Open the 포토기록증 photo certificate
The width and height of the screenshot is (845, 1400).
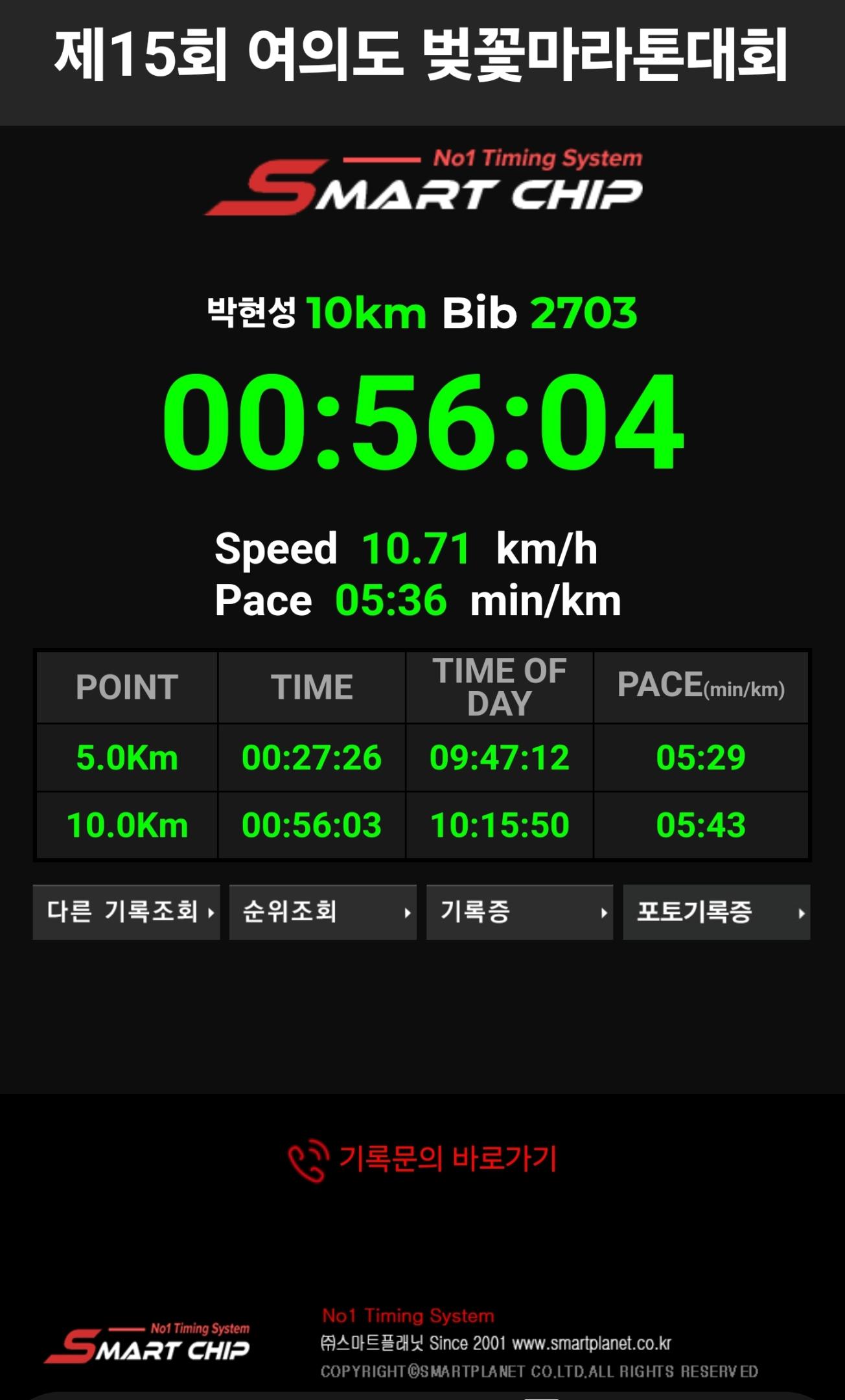[716, 912]
